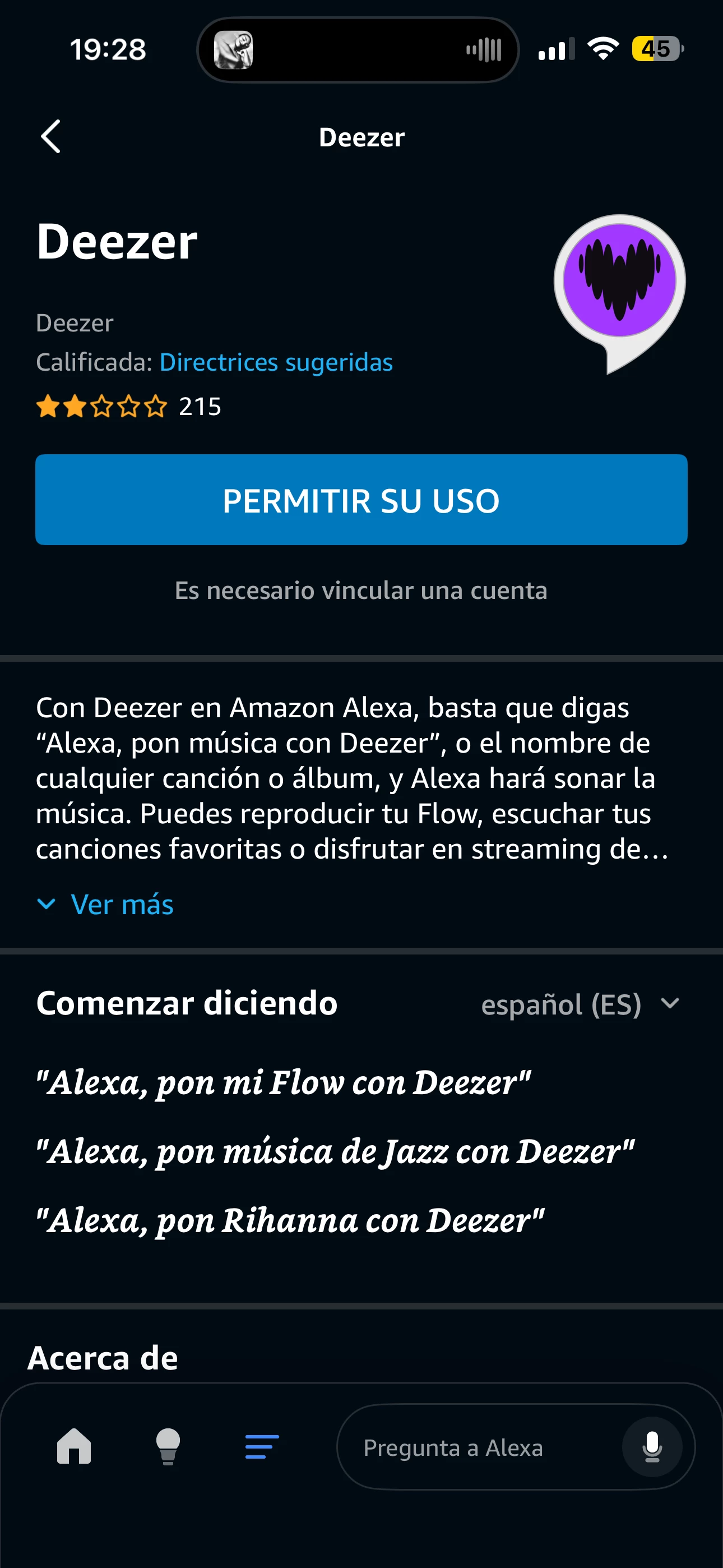Open the Devices lightbulb tab
Screen dimensions: 723x1568
coord(168,1446)
